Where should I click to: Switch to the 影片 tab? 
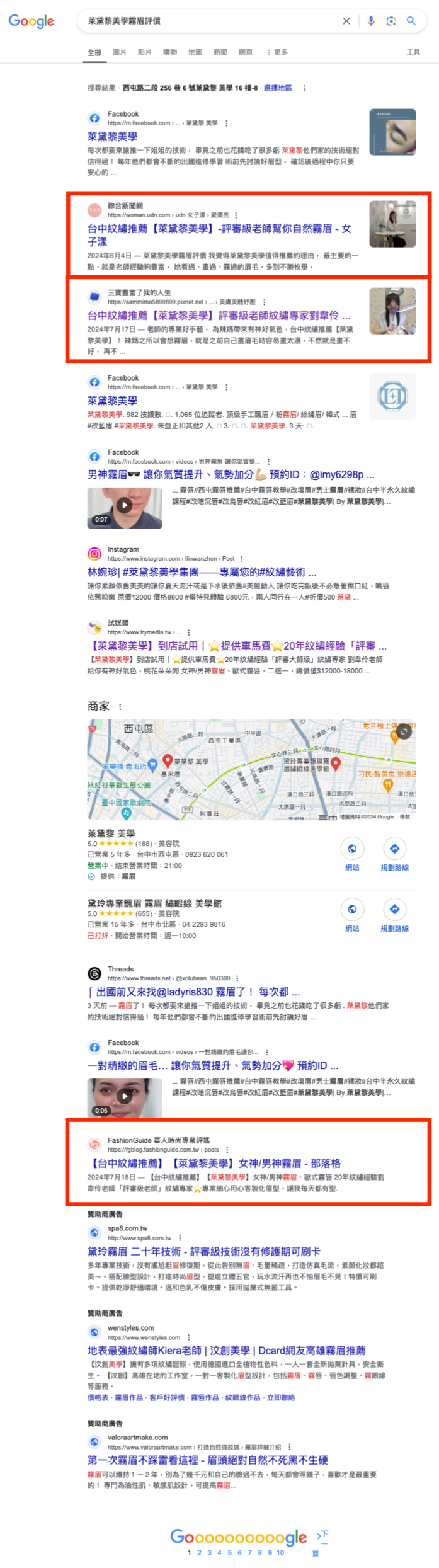[144, 52]
